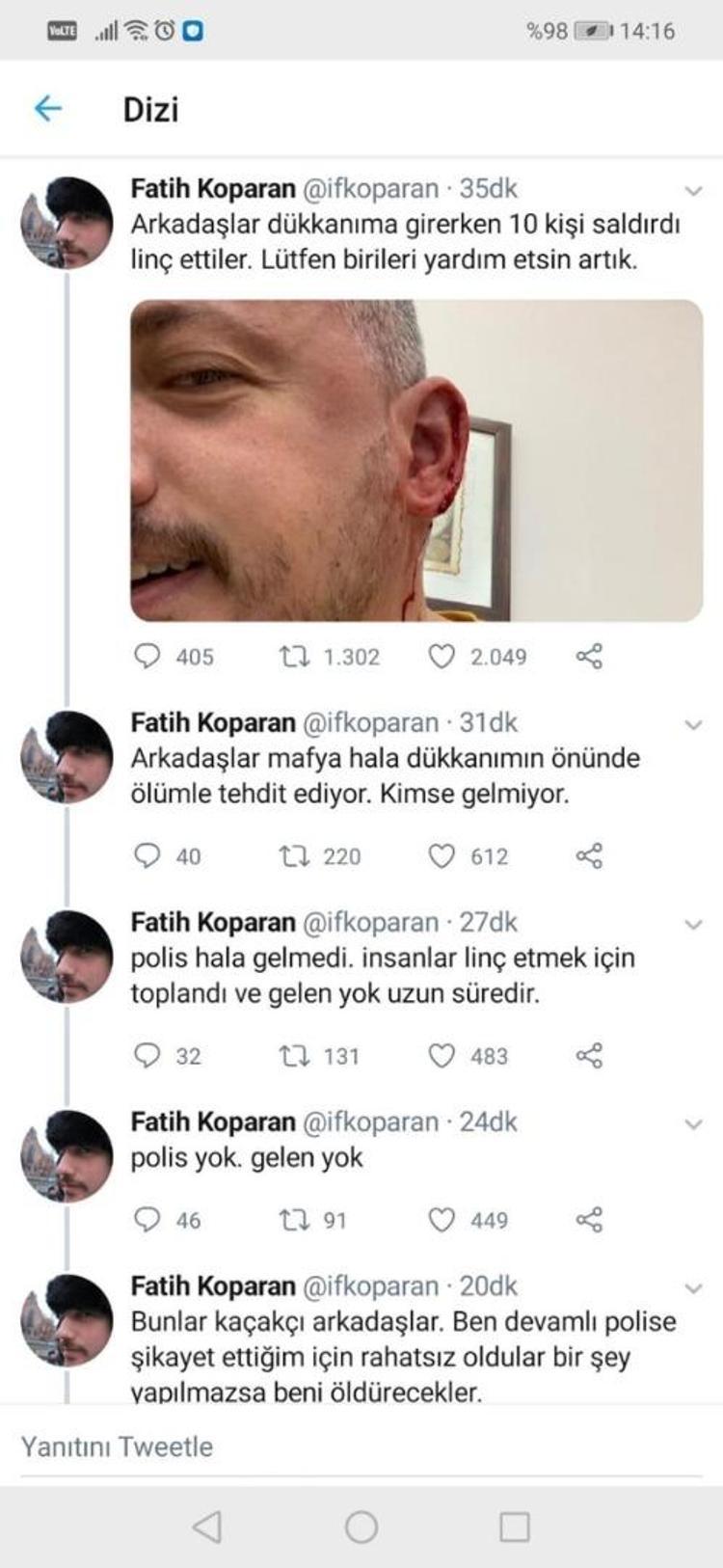Like the tweet with 2.049 likes
This screenshot has width=723, height=1568.
point(442,657)
